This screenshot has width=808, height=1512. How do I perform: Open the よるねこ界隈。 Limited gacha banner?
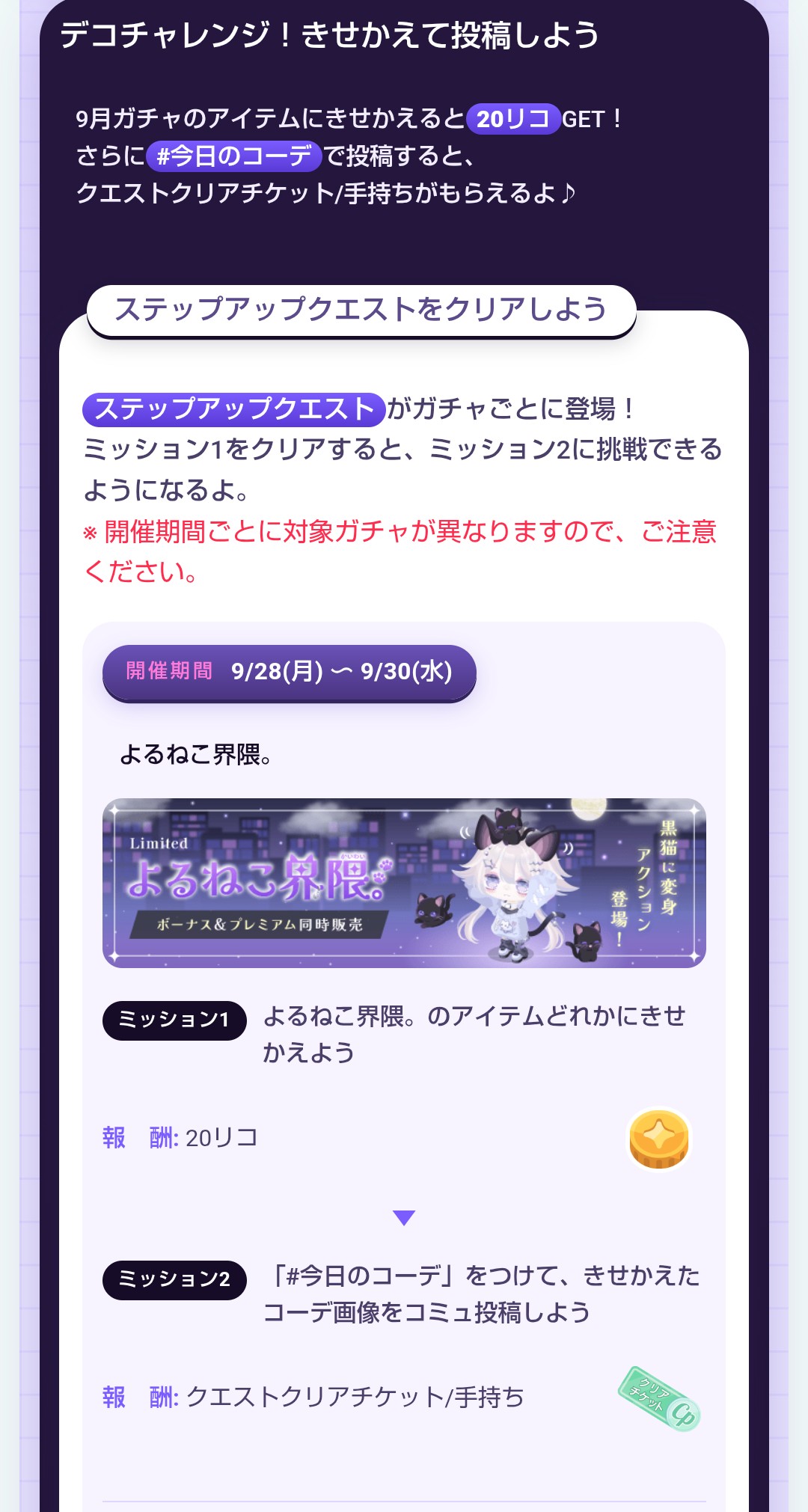pyautogui.click(x=404, y=883)
